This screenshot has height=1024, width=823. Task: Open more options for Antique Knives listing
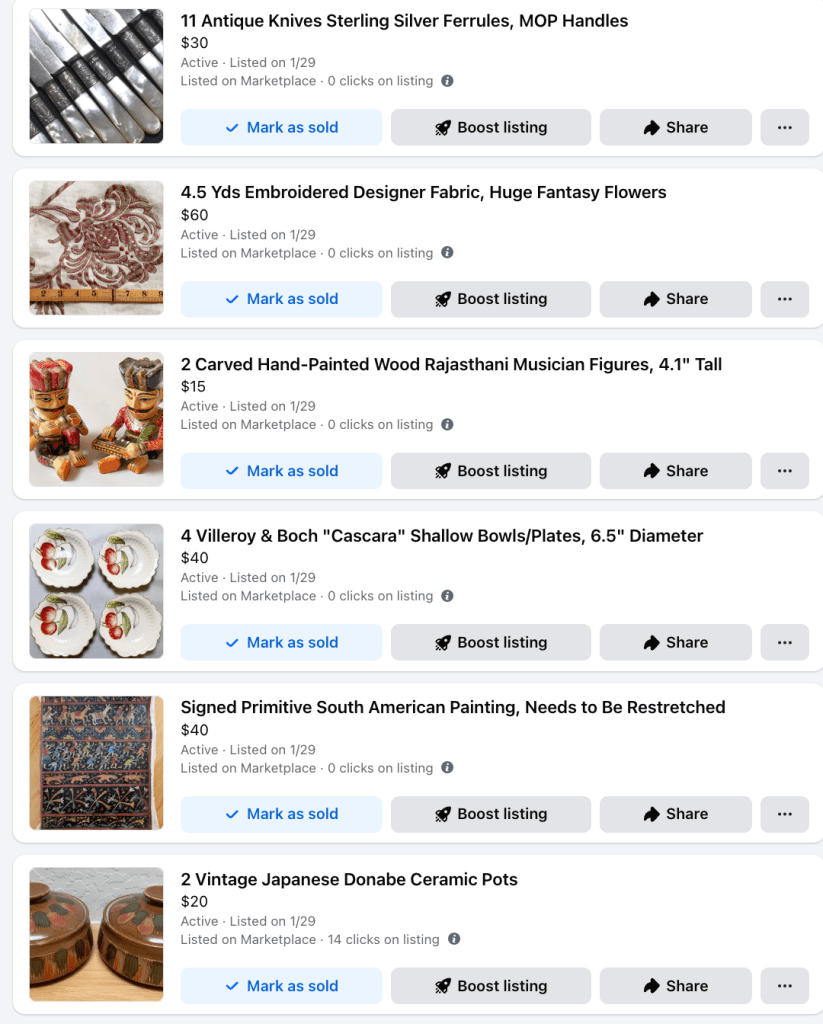(x=785, y=127)
